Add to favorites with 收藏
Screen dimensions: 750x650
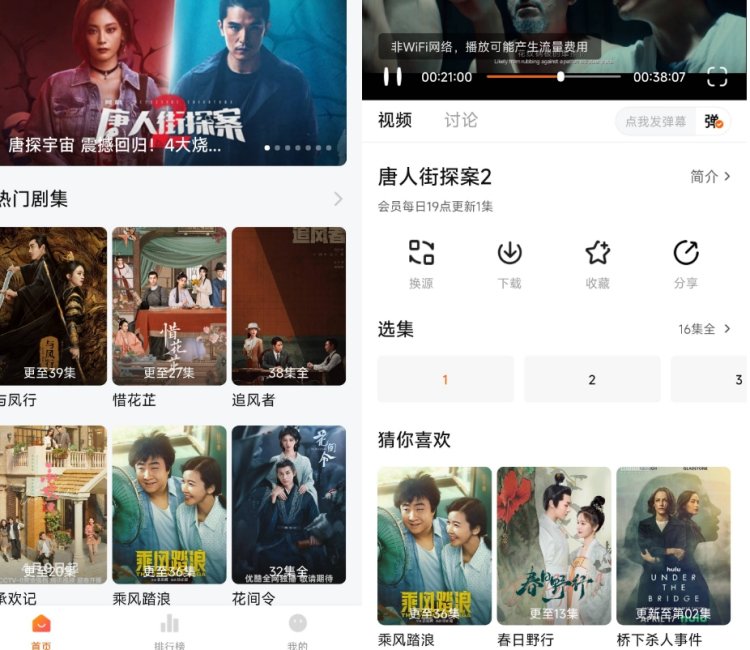click(x=597, y=262)
